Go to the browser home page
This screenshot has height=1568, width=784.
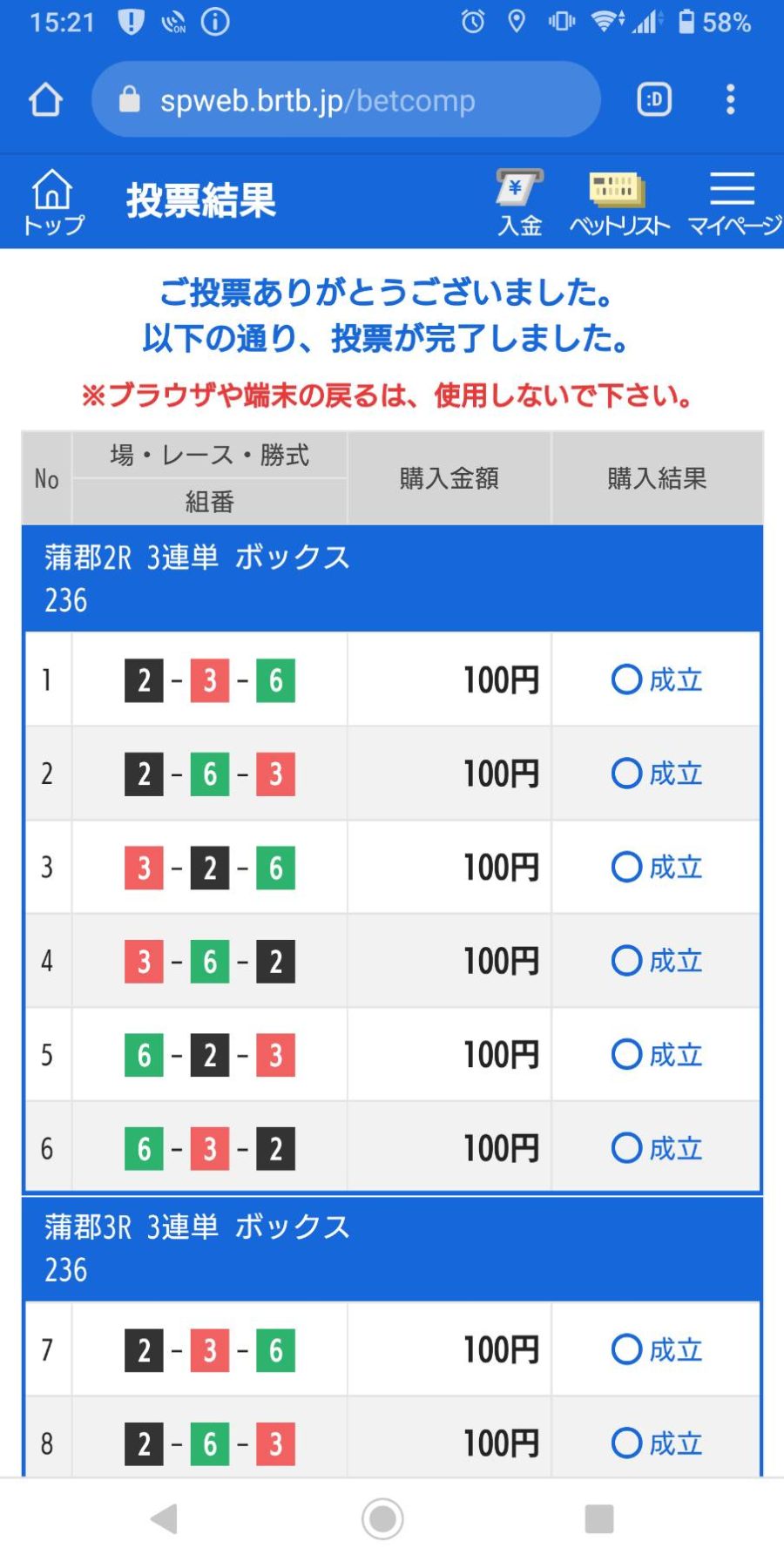click(x=45, y=99)
